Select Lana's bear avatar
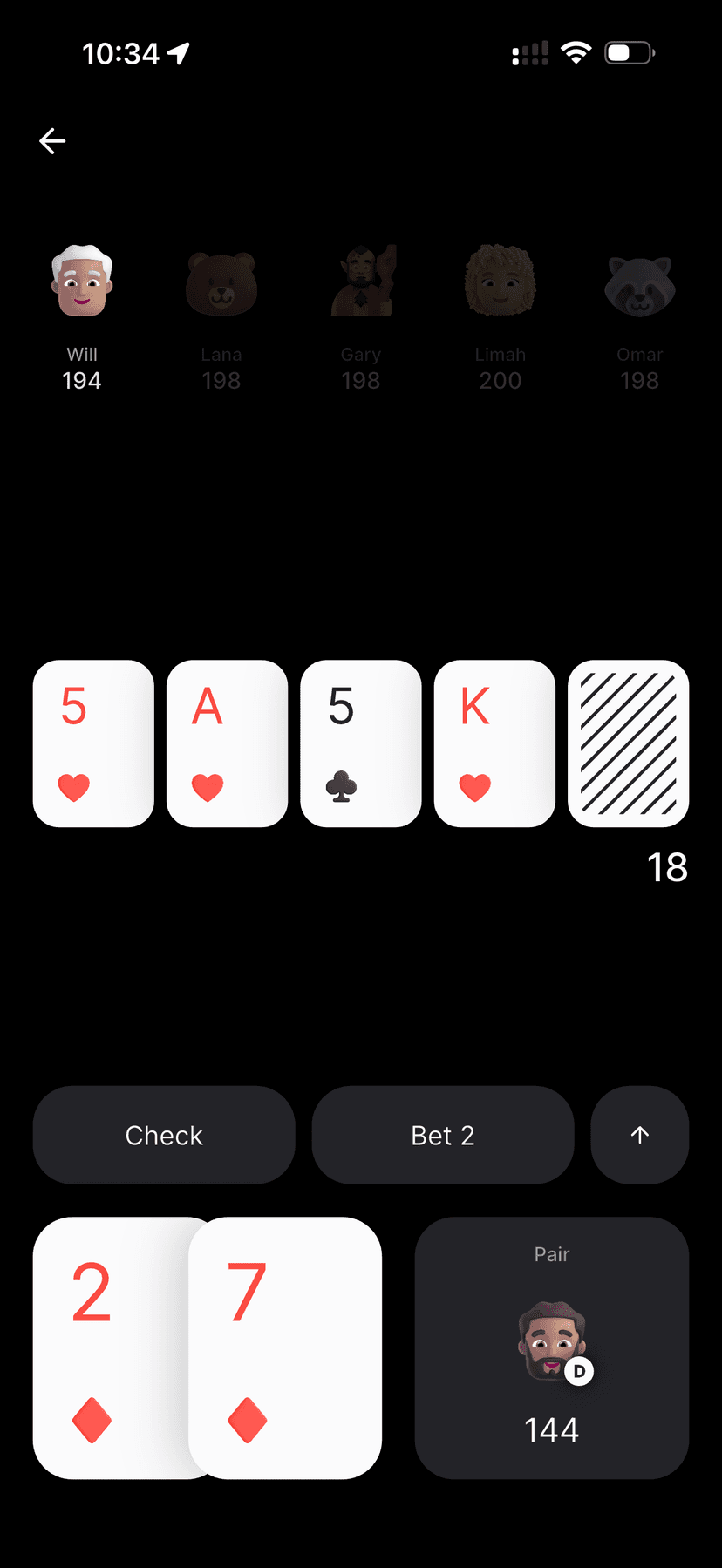Viewport: 722px width, 1568px height. 221,281
